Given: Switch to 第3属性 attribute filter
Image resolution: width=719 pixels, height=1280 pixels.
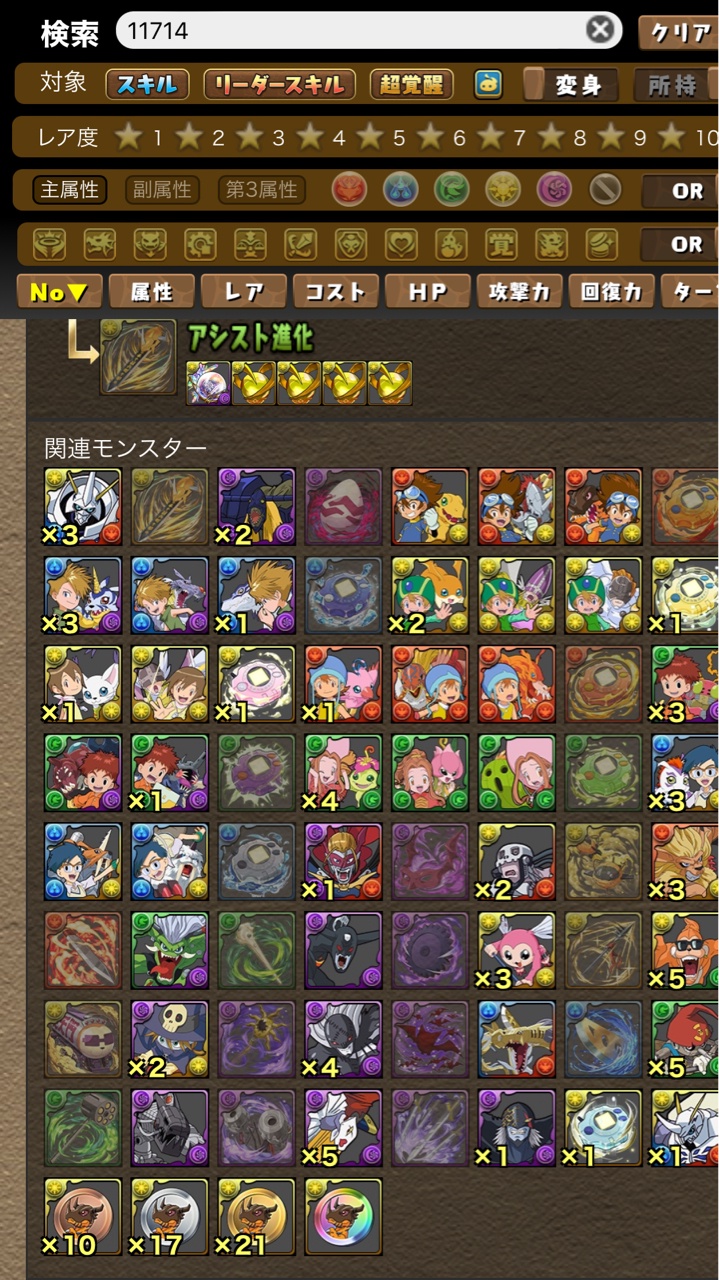Looking at the screenshot, I should click(261, 189).
